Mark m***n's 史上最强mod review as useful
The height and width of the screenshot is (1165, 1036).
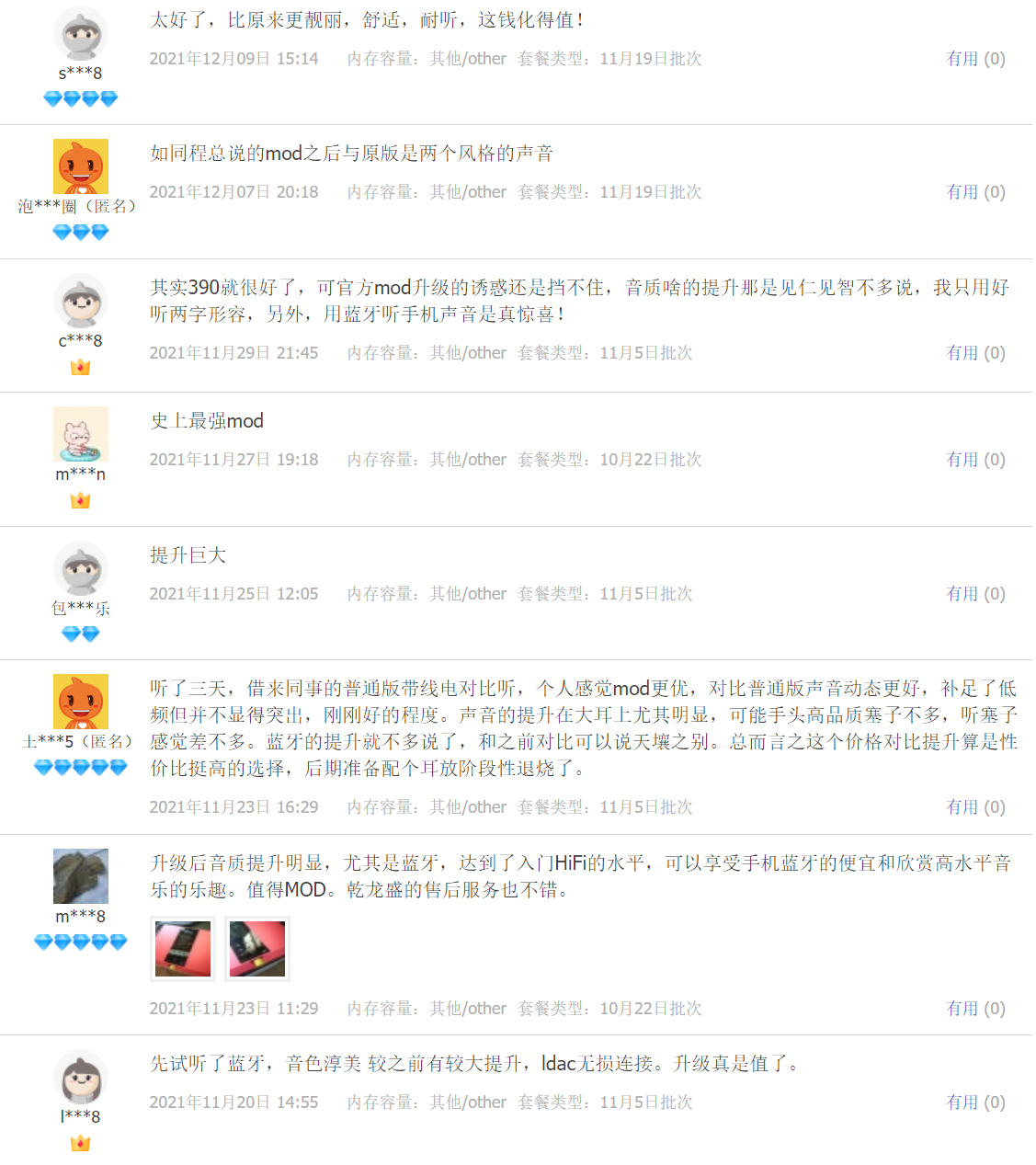tap(974, 460)
